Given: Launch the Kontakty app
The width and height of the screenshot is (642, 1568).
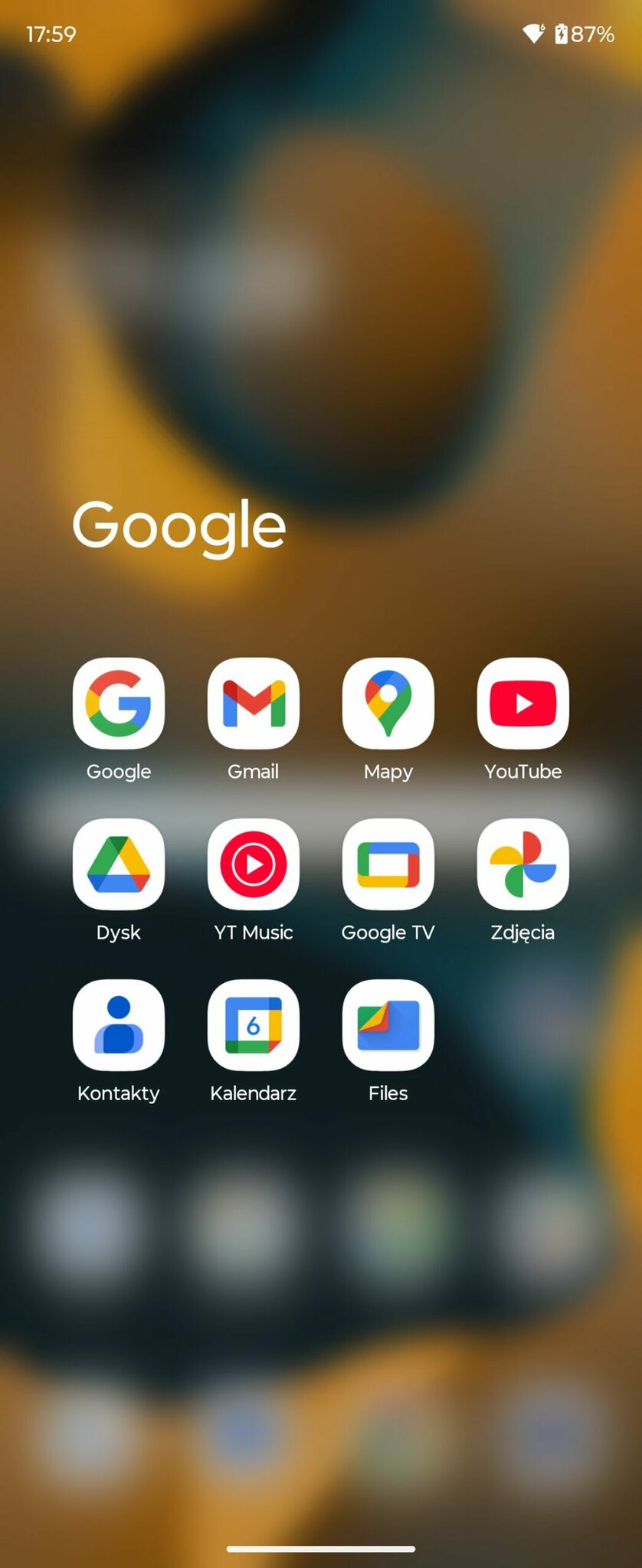Looking at the screenshot, I should [x=119, y=1024].
